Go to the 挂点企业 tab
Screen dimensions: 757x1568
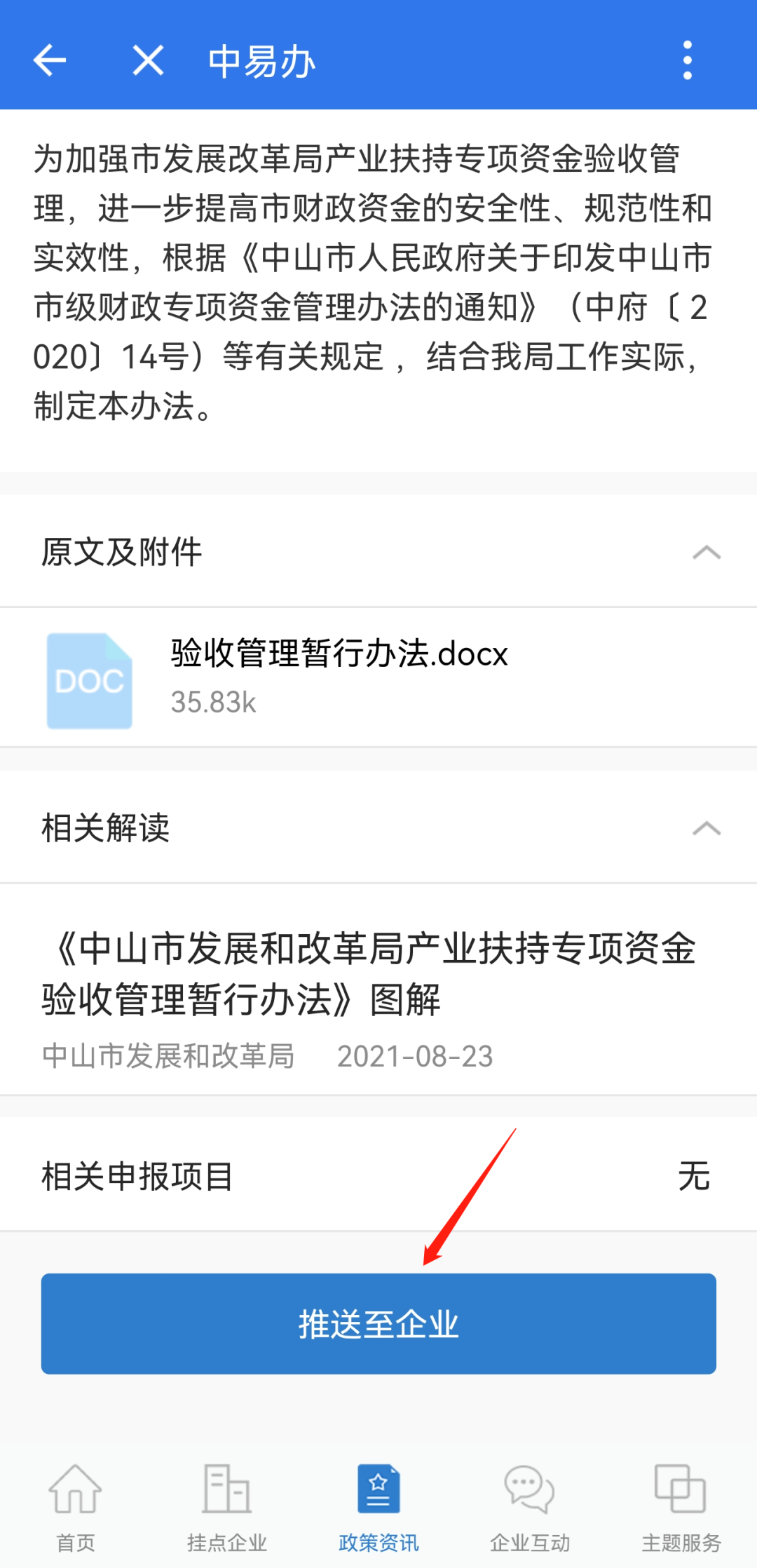(226, 1501)
